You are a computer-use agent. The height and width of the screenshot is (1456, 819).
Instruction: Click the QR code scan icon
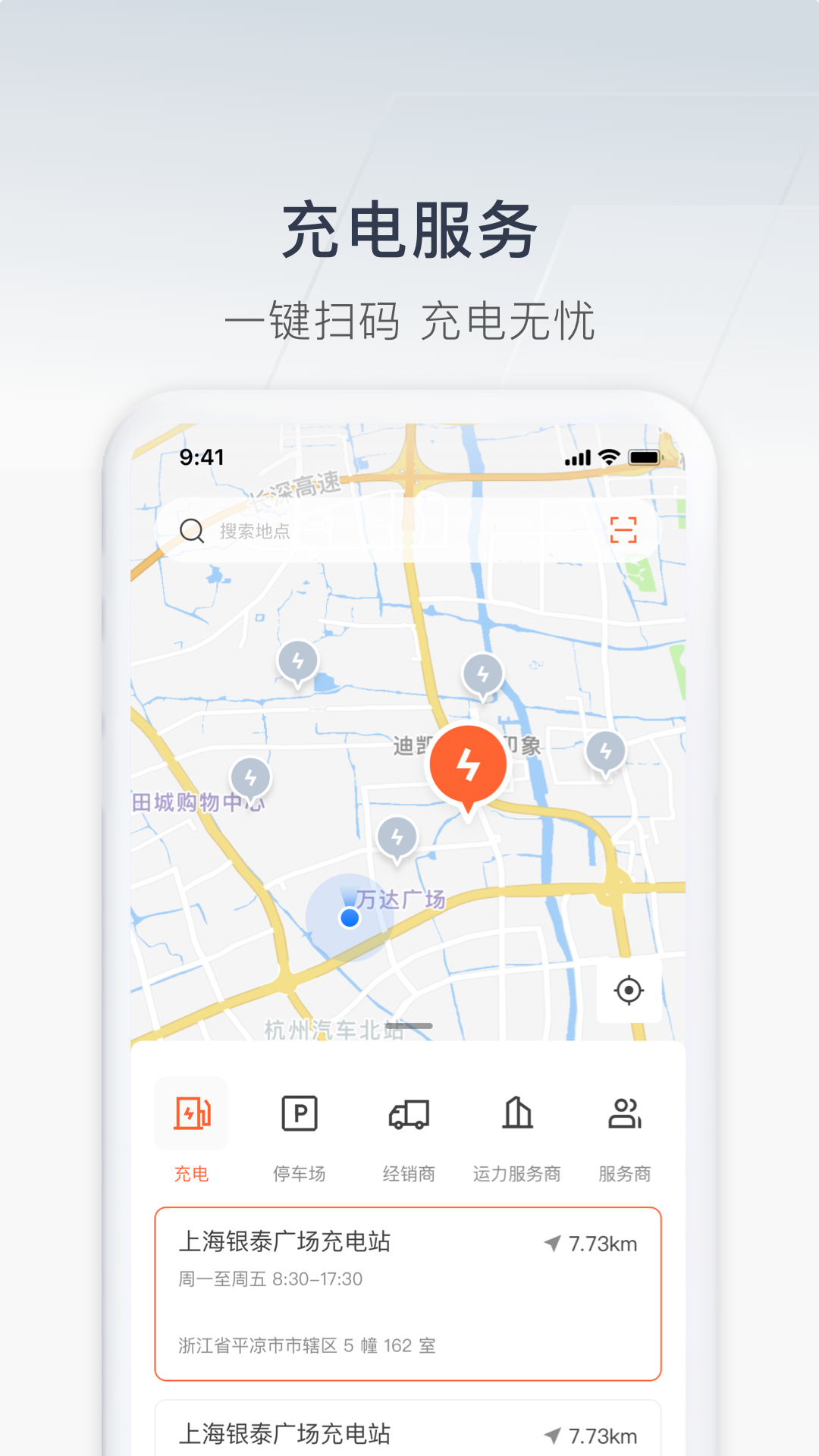(624, 529)
